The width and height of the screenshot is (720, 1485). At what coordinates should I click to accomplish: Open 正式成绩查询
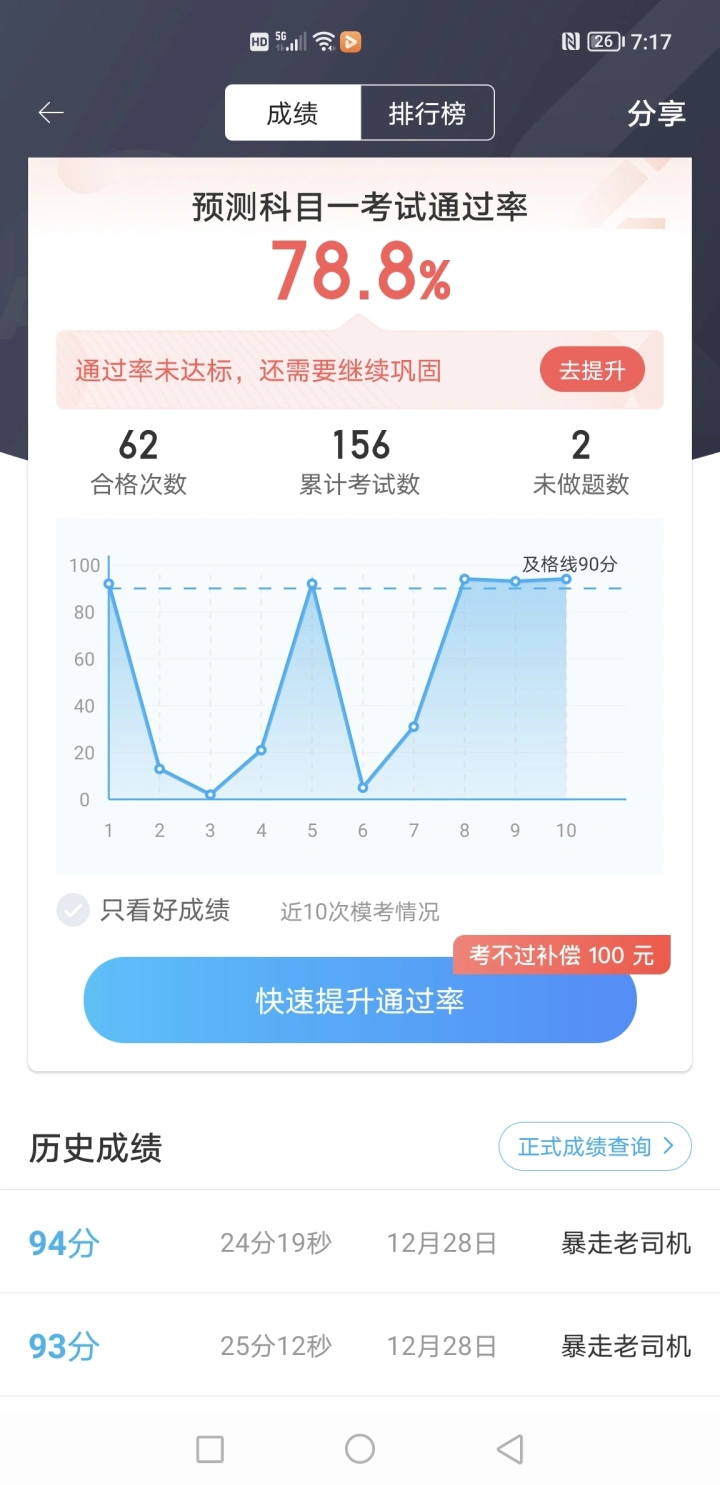coord(595,1147)
